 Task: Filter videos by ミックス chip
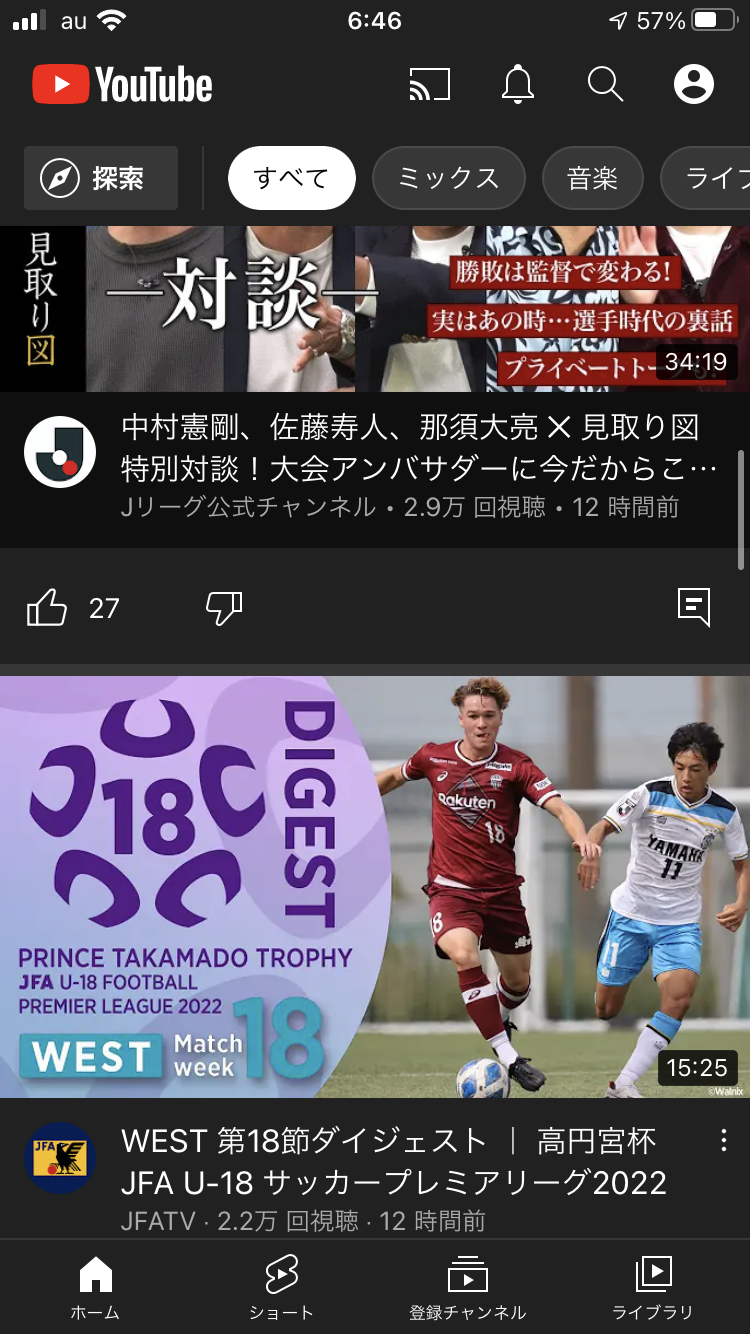tap(448, 179)
